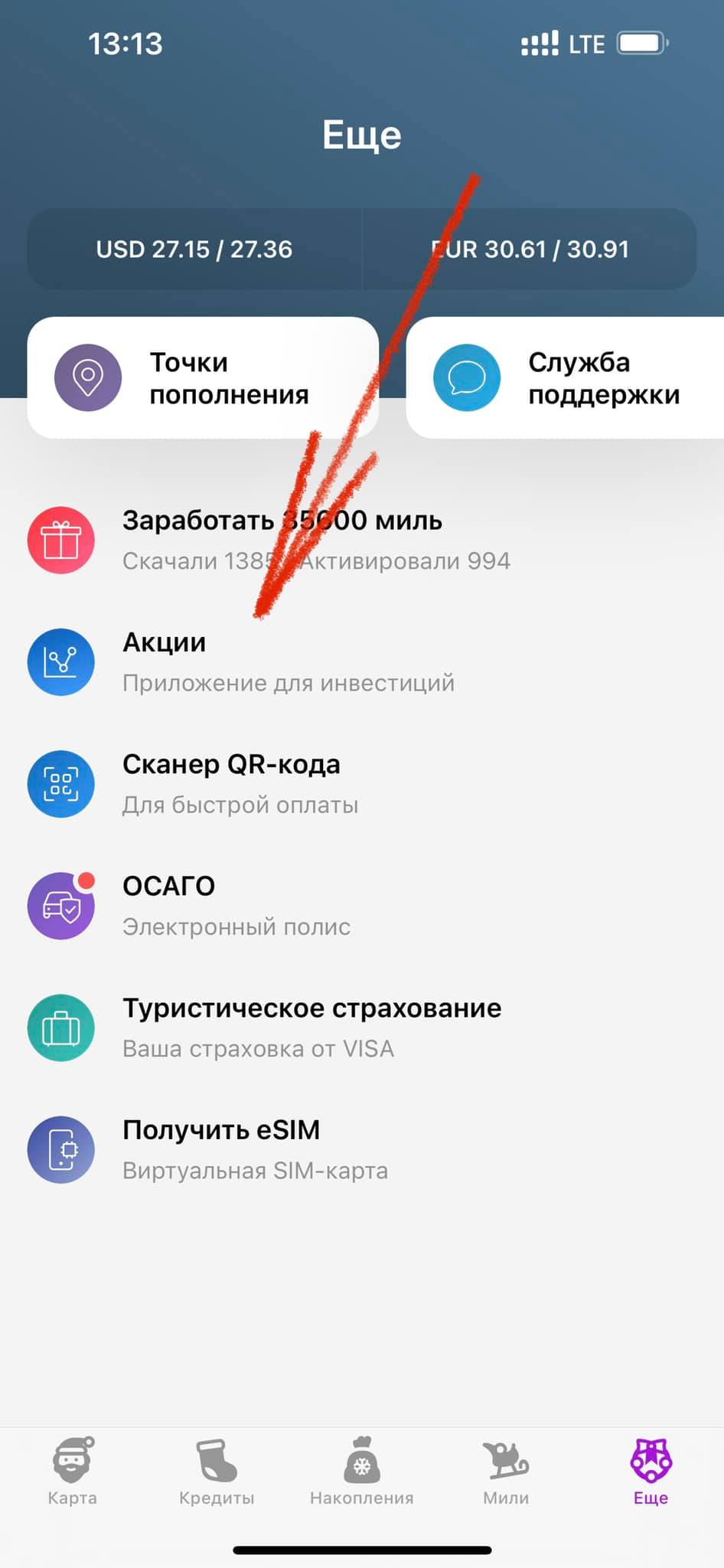Open Акции investment app row
724x1568 pixels.
(289, 661)
